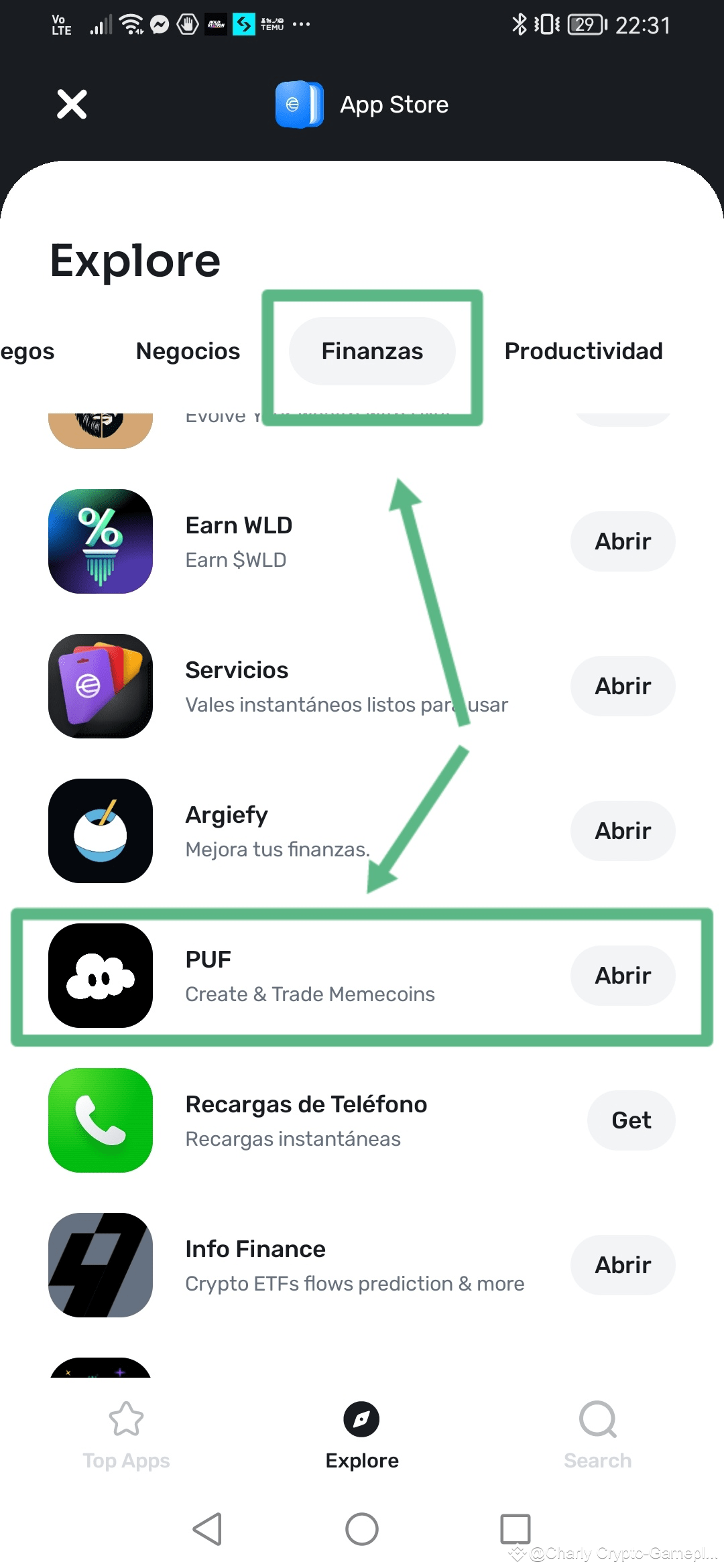Tap the system home button
This screenshot has height=1568, width=724.
tap(362, 1529)
